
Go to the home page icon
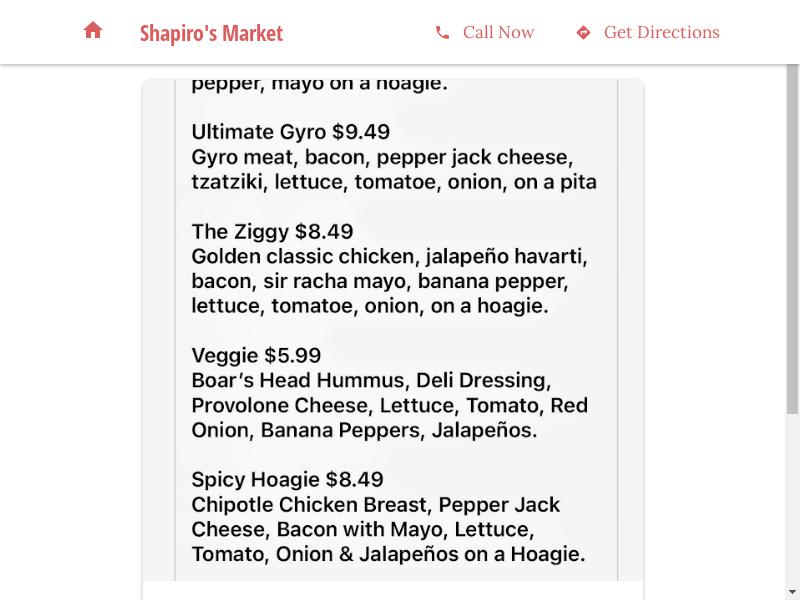93,31
